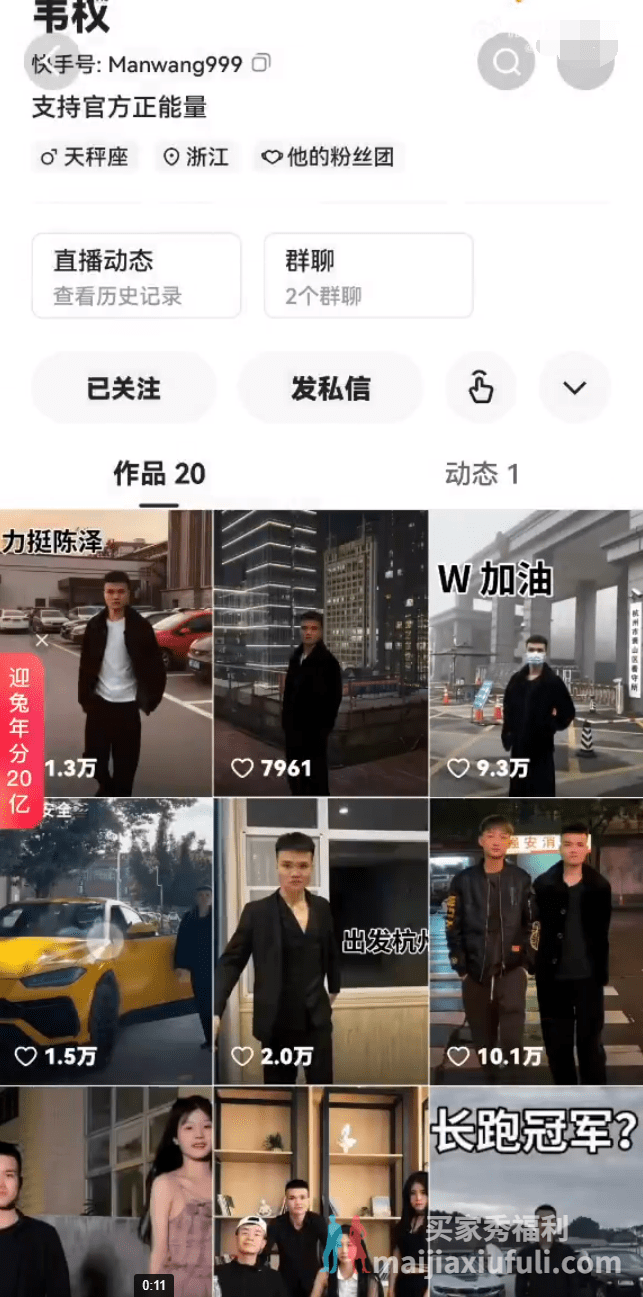Open the search icon at top
The image size is (643, 1297).
click(x=507, y=62)
